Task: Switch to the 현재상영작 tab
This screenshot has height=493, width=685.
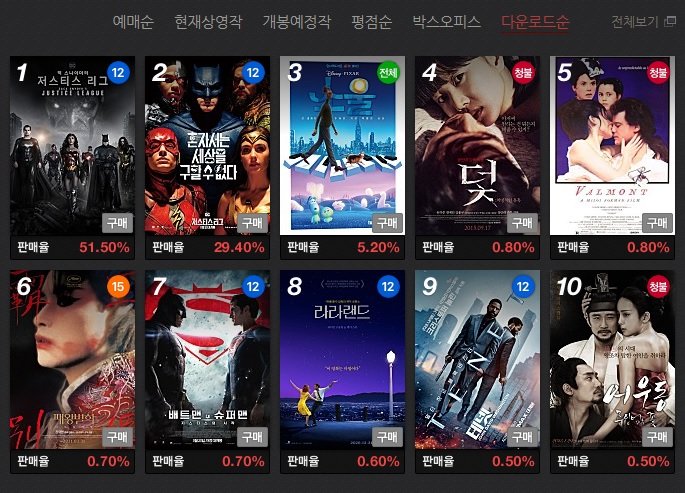Action: click(x=208, y=22)
